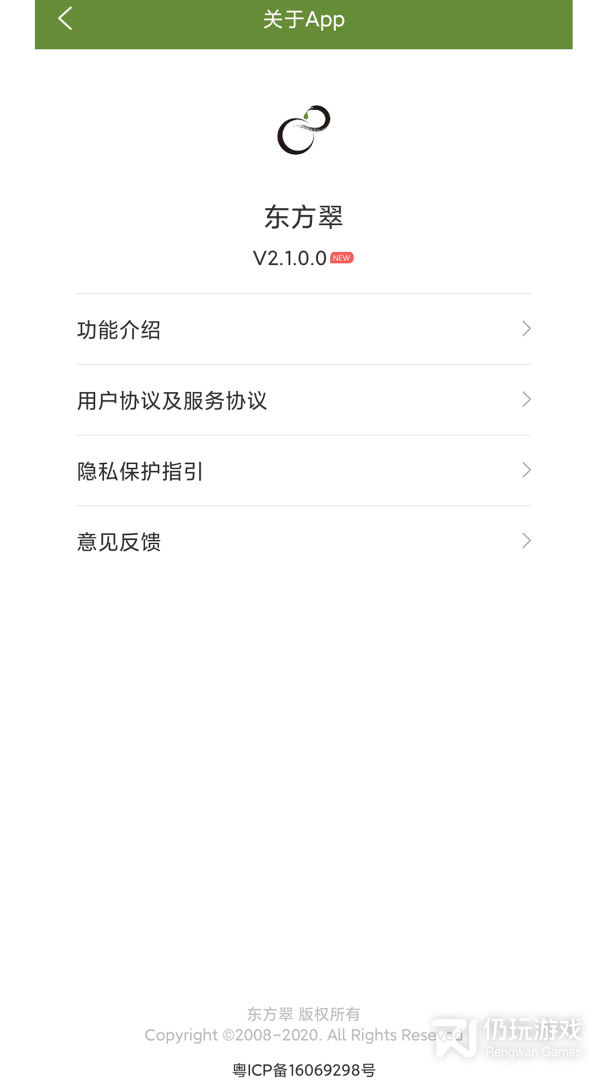
Task: Go back from the 关于App page
Action: (x=66, y=19)
